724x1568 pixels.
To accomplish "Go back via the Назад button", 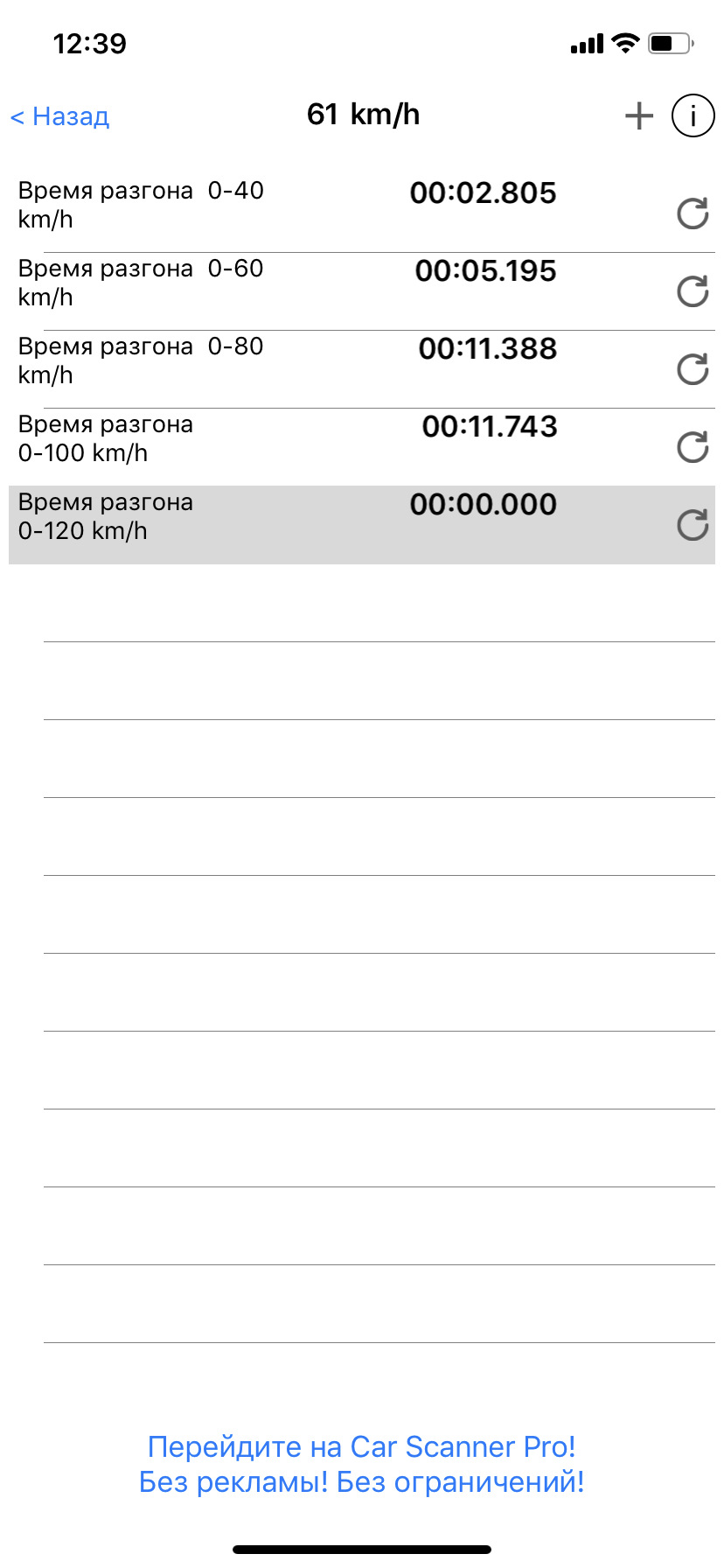I will point(59,116).
